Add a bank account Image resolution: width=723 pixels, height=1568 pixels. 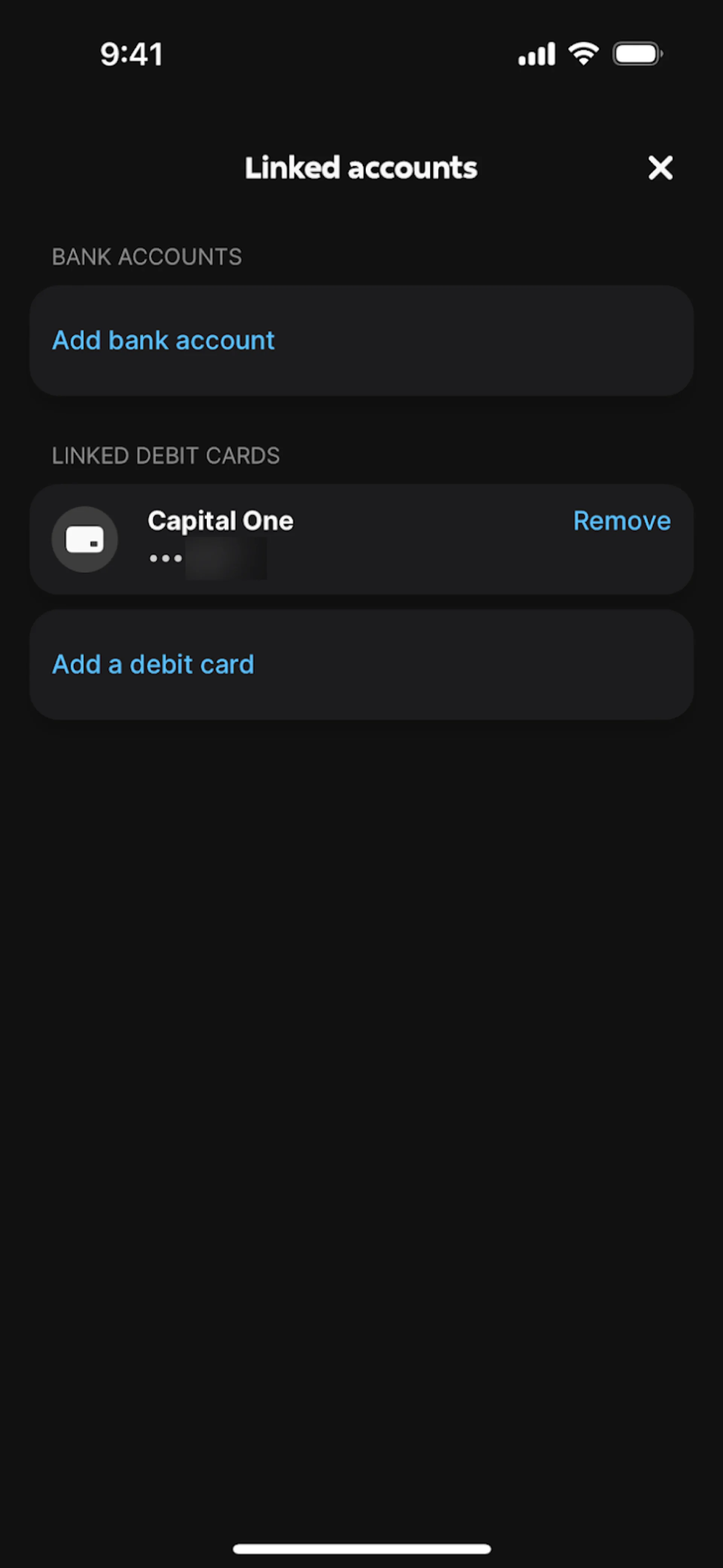[163, 340]
